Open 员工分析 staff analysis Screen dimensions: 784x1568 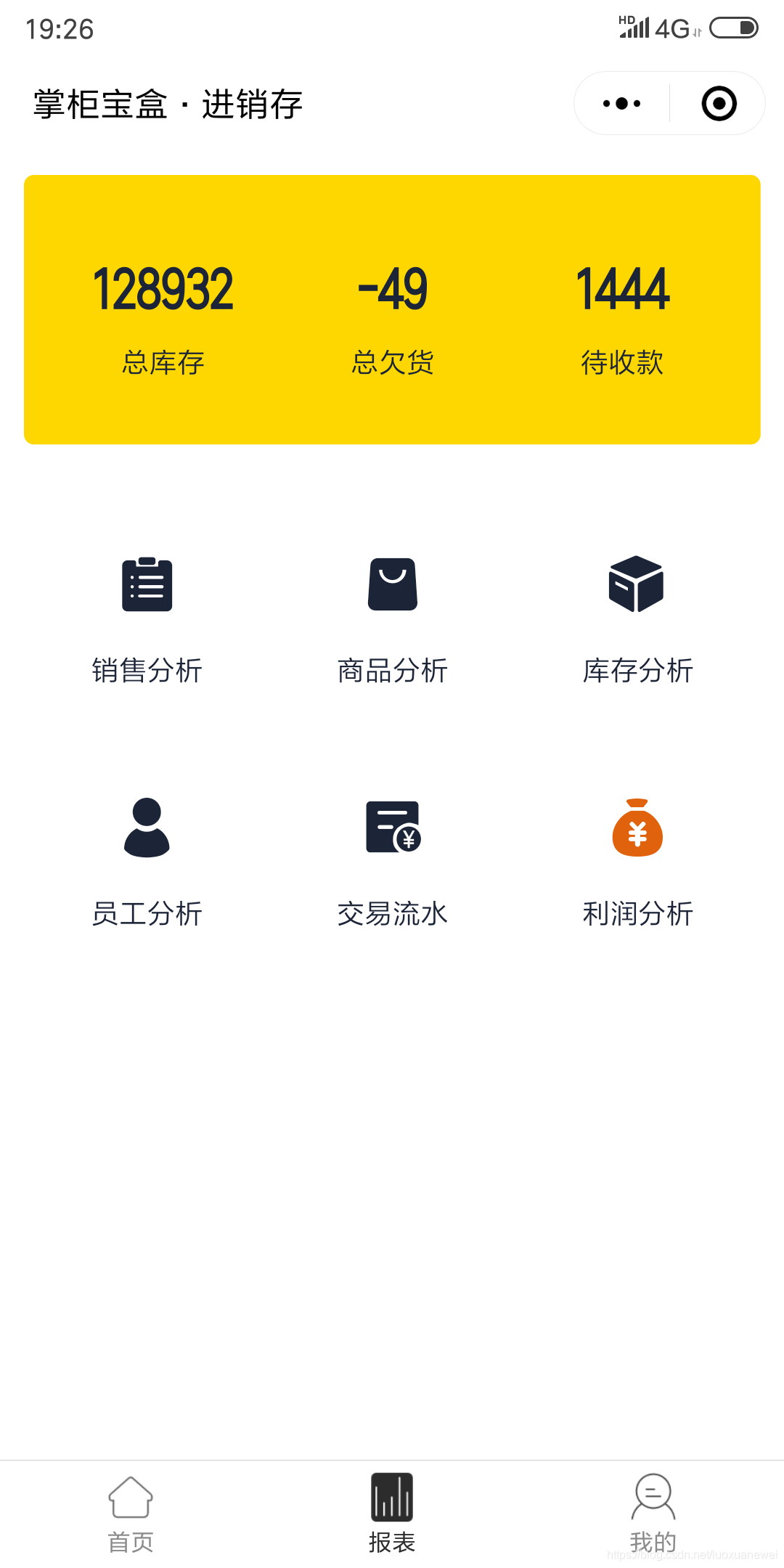147,863
